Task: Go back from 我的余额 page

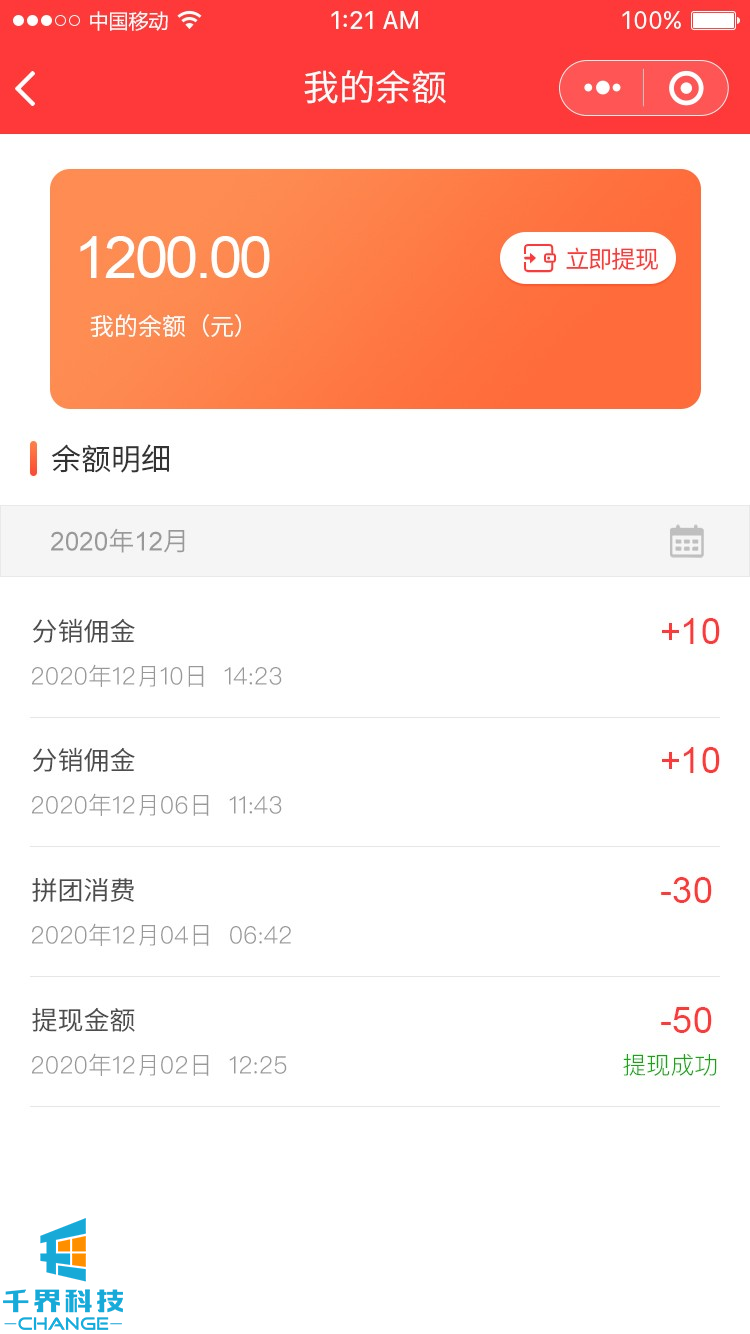Action: pos(27,89)
